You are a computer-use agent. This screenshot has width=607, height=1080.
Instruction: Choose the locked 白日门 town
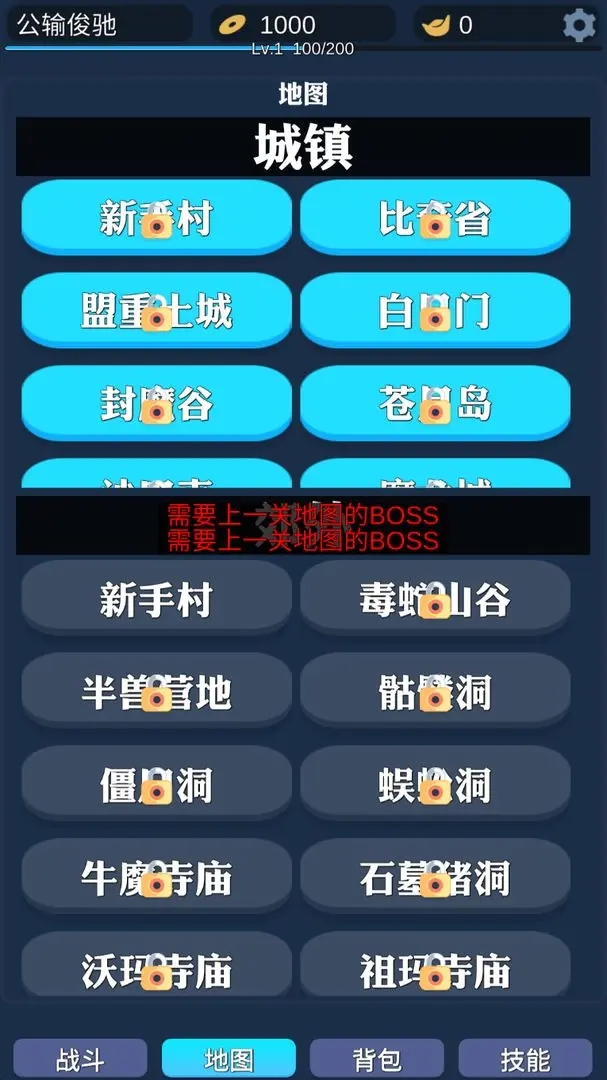435,311
